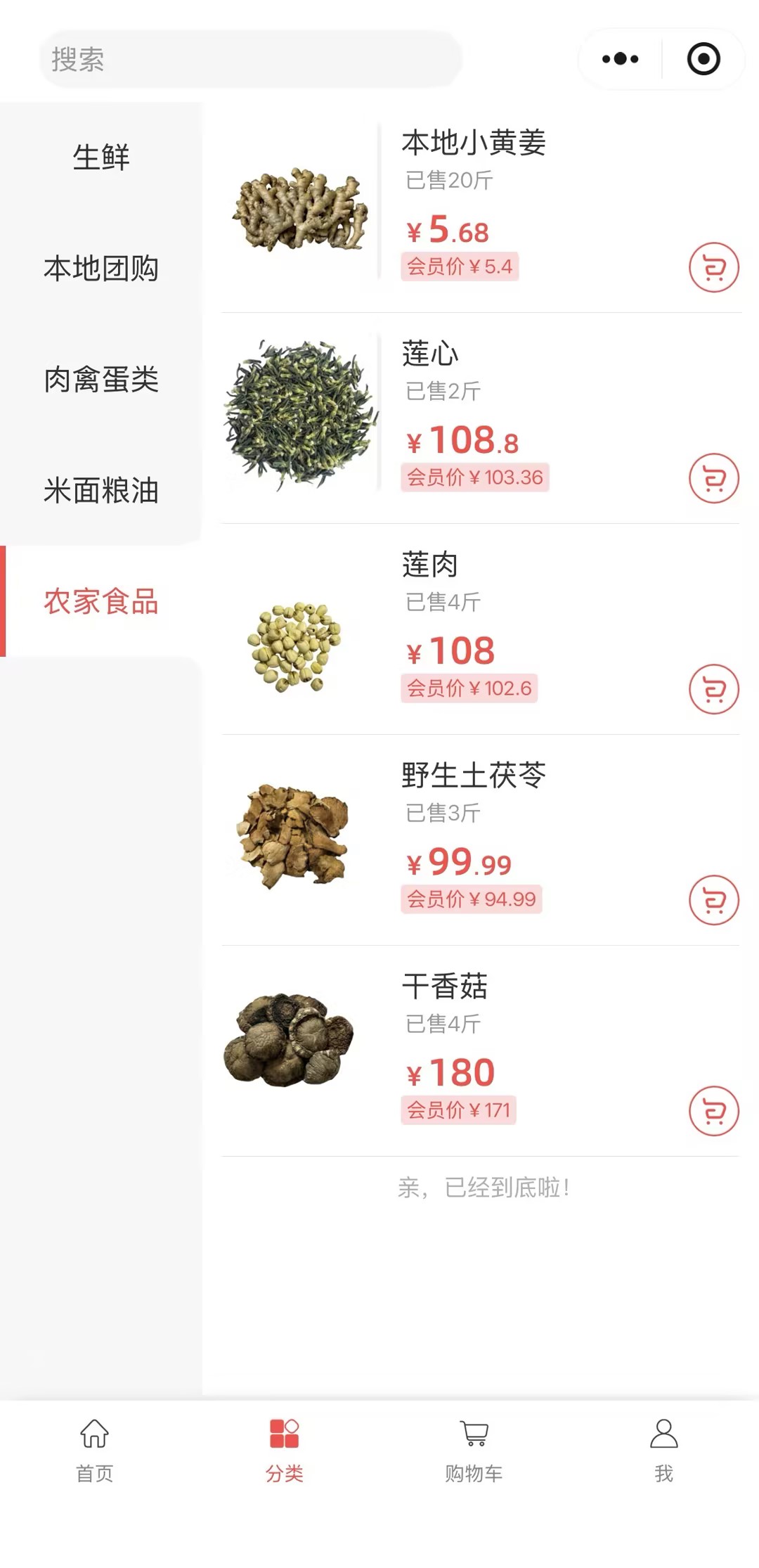
Task: Open the 肉禽蛋类 category
Action: click(101, 380)
